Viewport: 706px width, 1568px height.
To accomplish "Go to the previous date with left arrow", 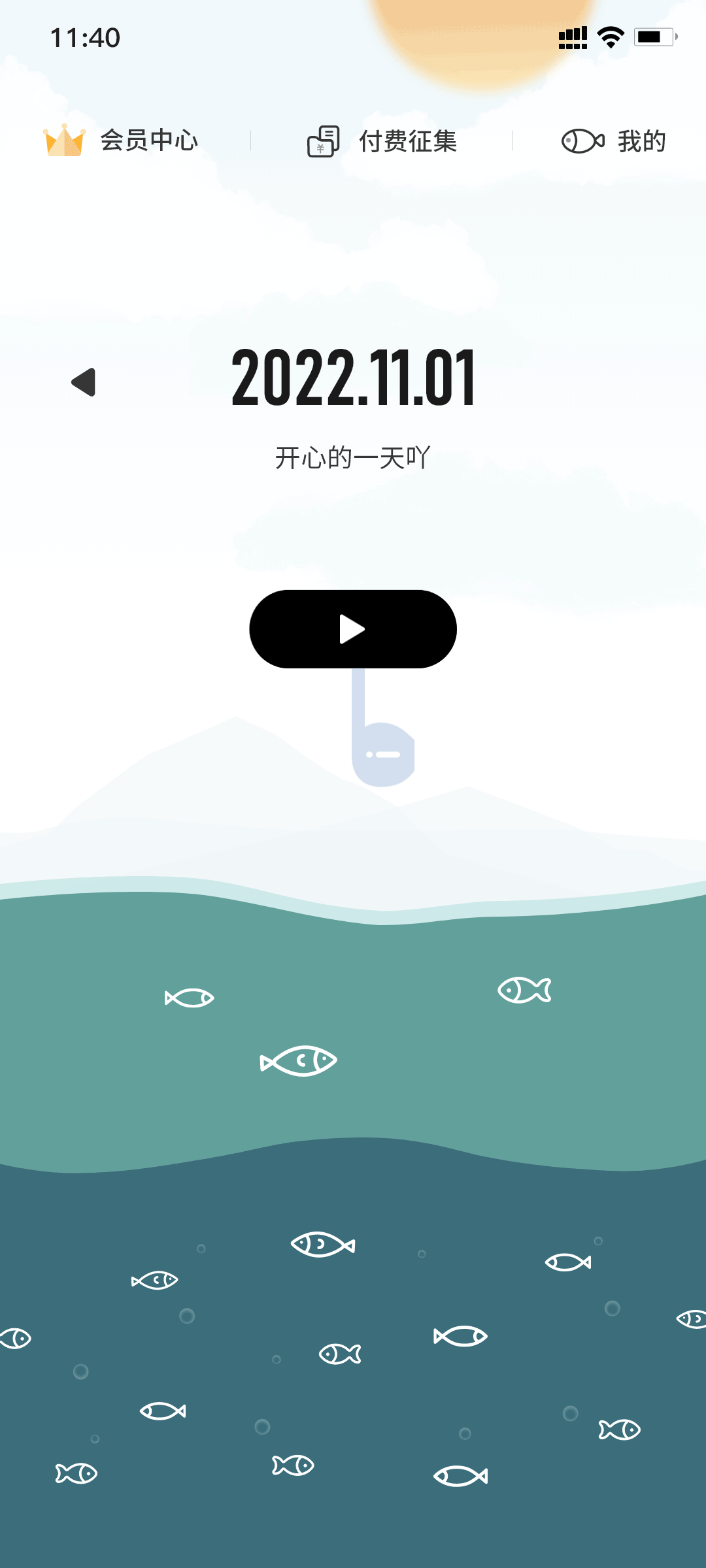I will coord(84,382).
